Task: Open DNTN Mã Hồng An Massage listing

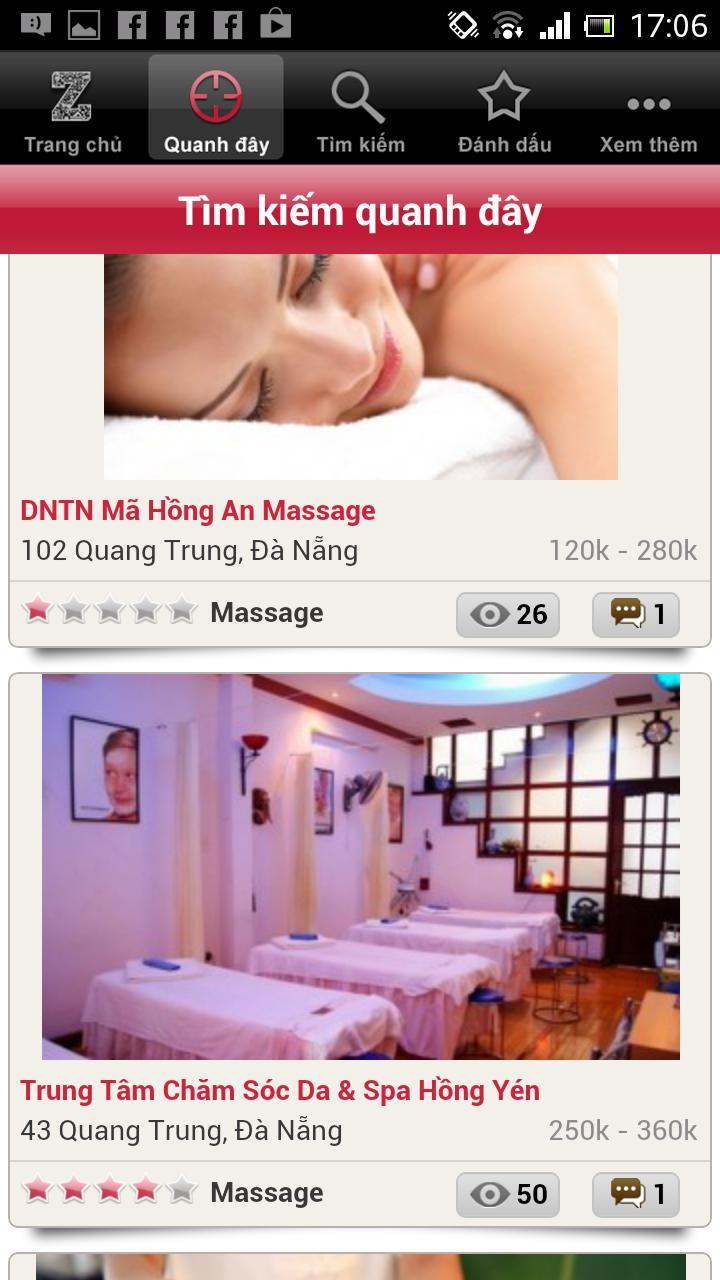Action: (198, 511)
